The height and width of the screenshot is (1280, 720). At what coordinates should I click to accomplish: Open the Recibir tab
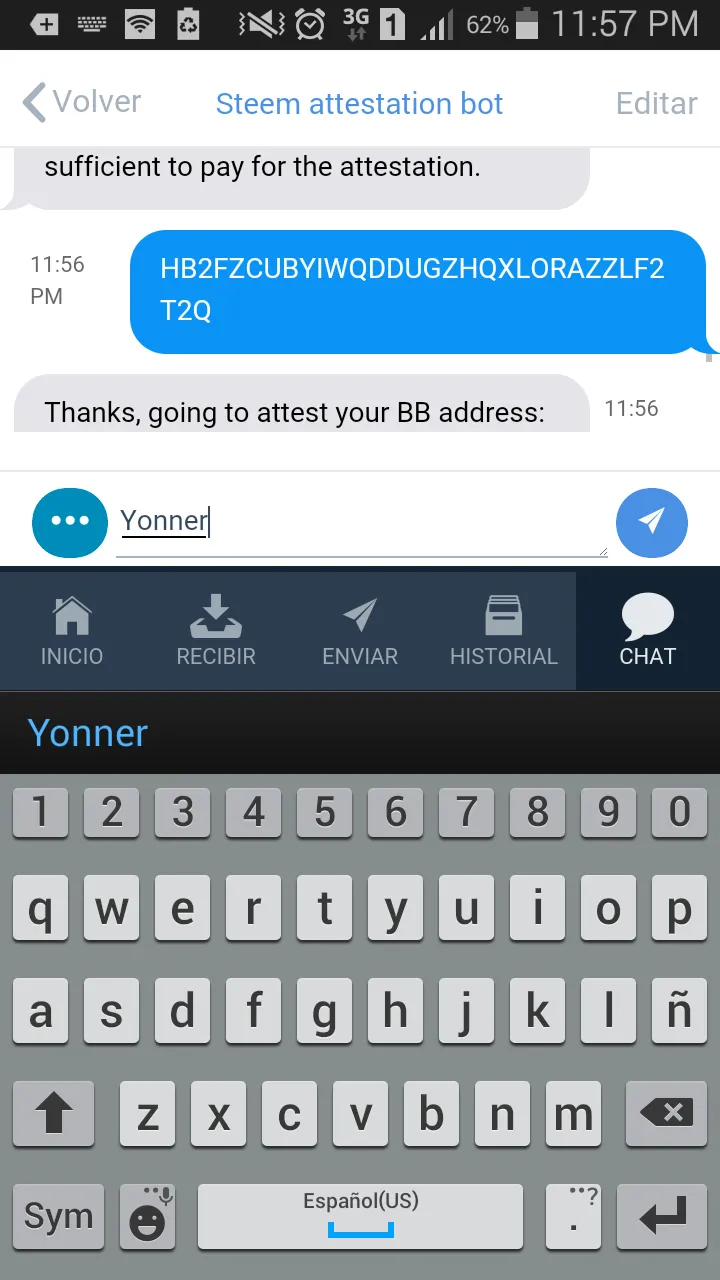(216, 632)
